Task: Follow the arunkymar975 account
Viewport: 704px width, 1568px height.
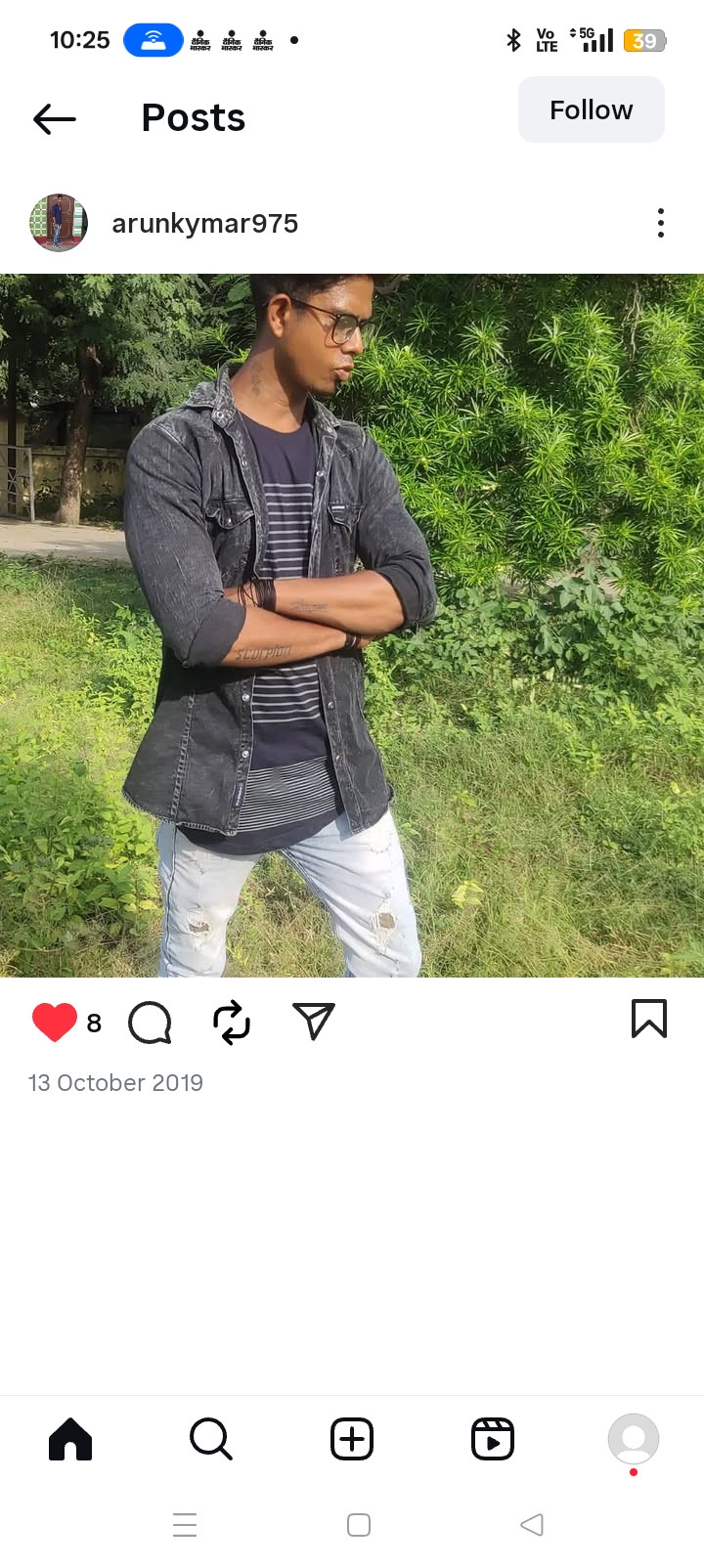Action: (591, 110)
